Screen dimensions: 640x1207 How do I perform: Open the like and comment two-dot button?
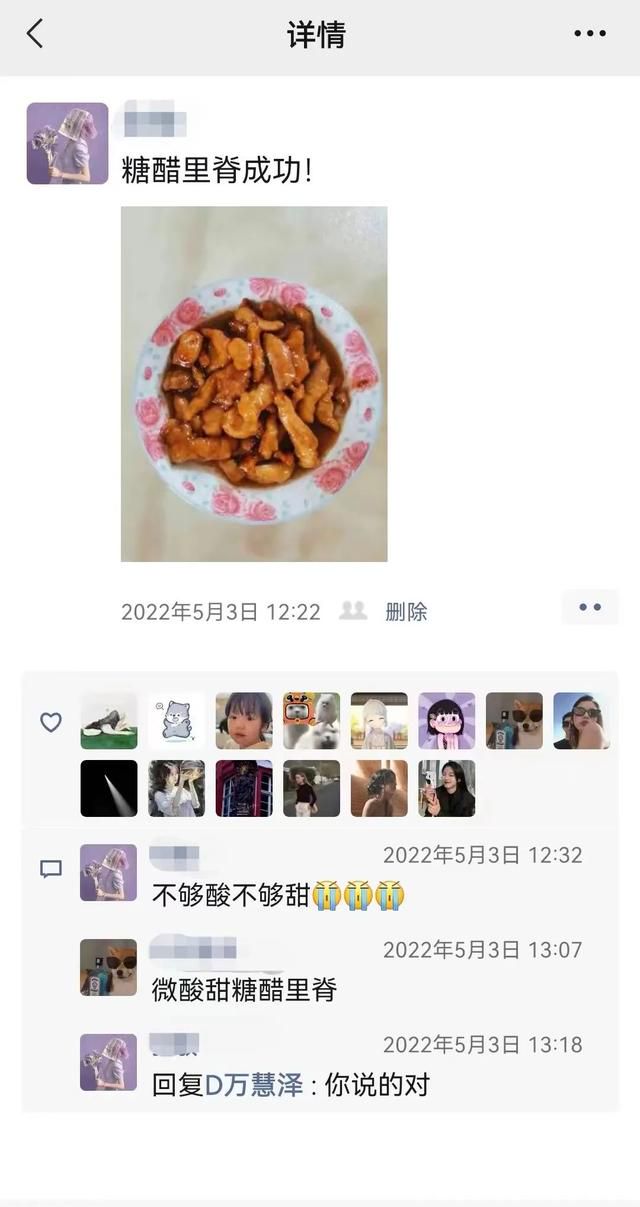pos(589,607)
